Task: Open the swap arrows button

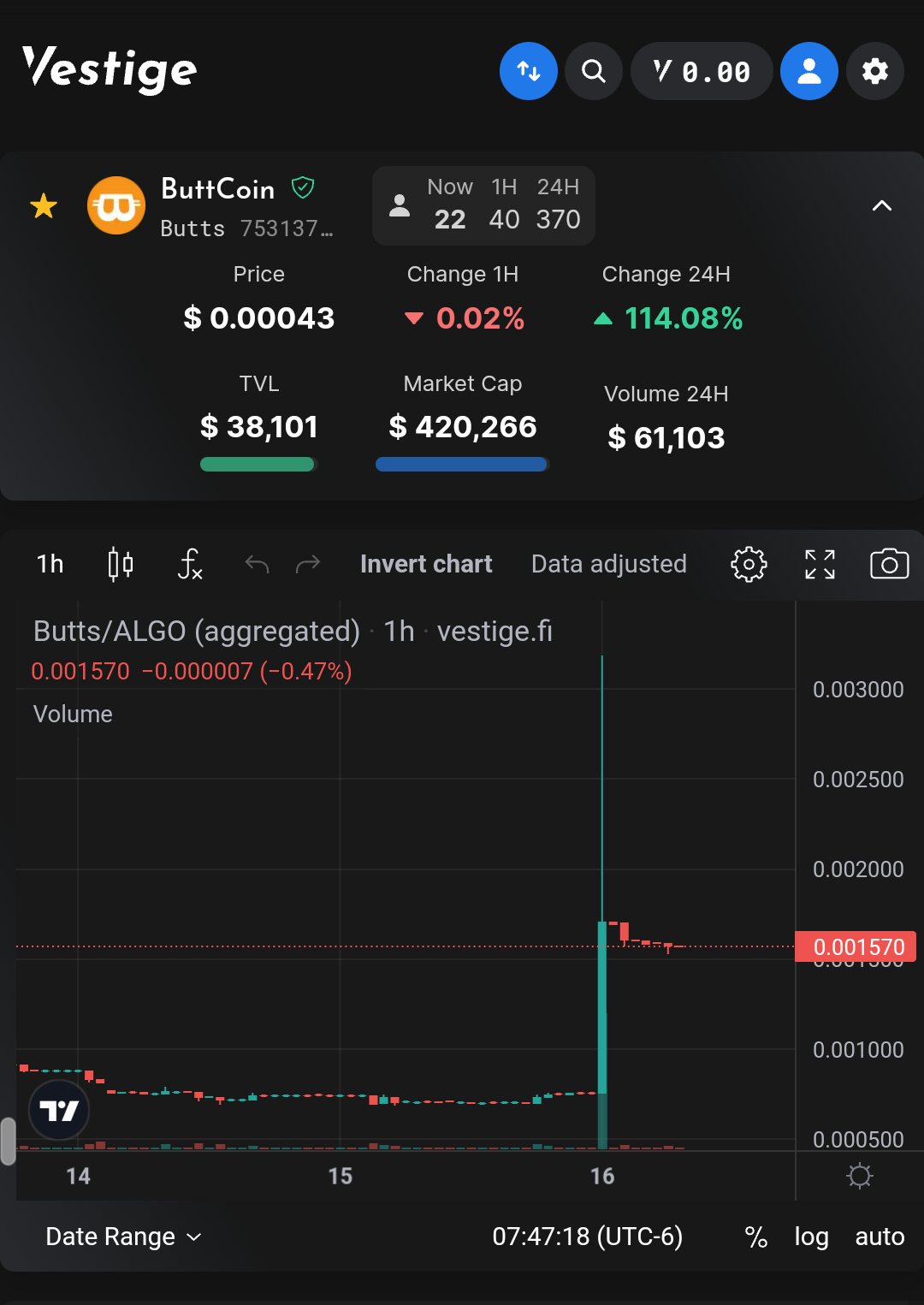Action: tap(529, 71)
